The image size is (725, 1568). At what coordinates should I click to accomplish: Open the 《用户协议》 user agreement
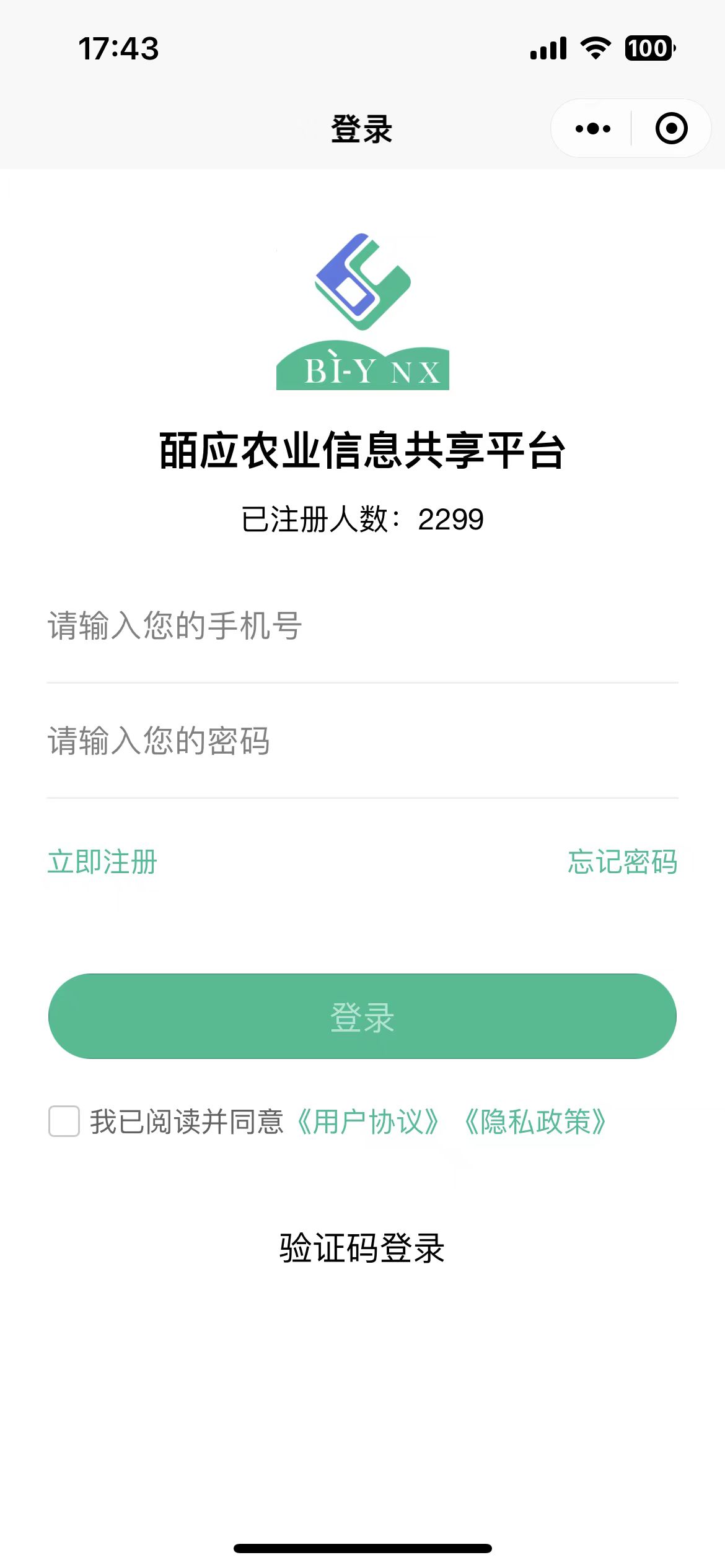click(x=368, y=1122)
